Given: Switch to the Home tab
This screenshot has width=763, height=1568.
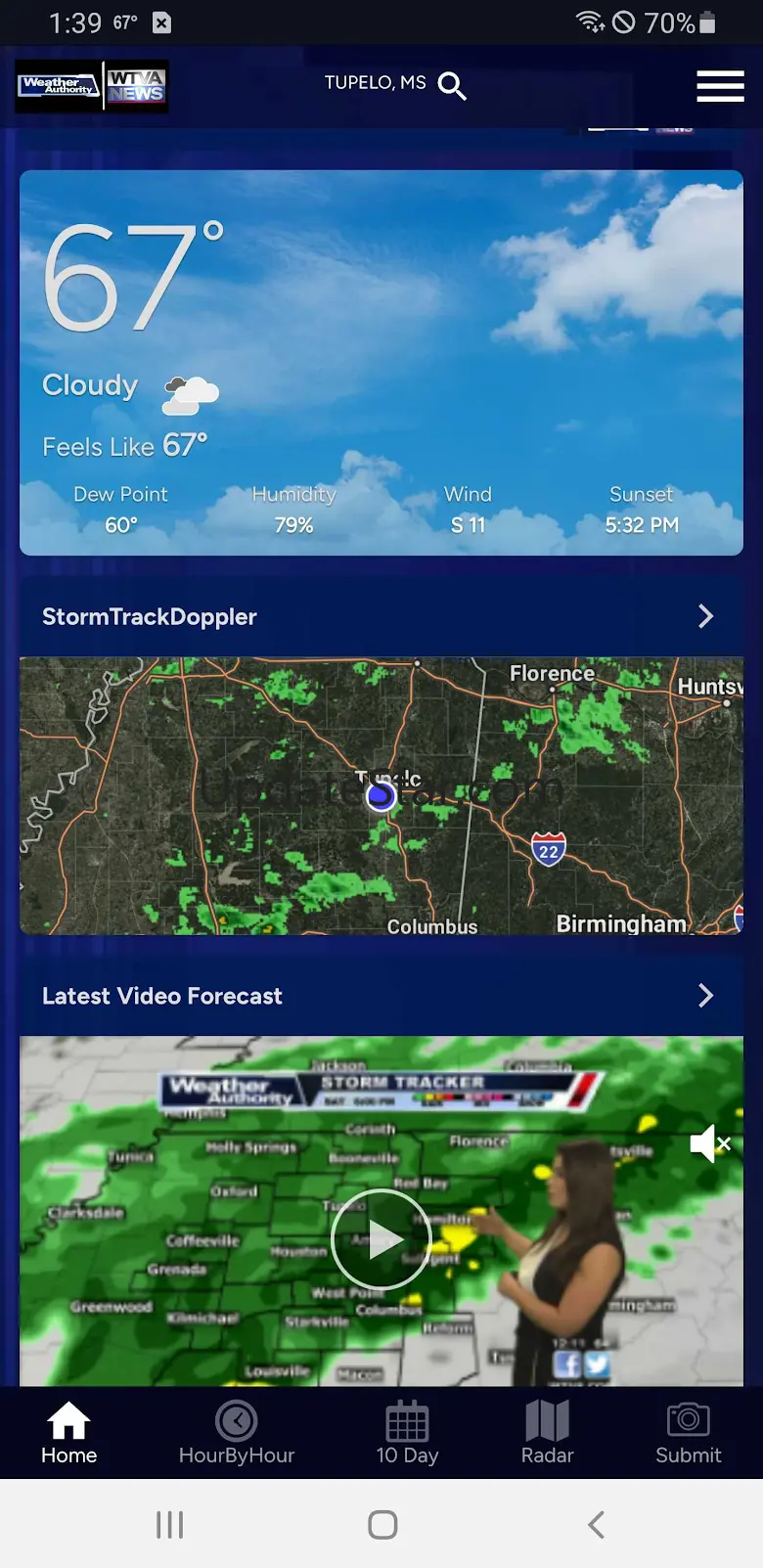Looking at the screenshot, I should [x=68, y=1432].
